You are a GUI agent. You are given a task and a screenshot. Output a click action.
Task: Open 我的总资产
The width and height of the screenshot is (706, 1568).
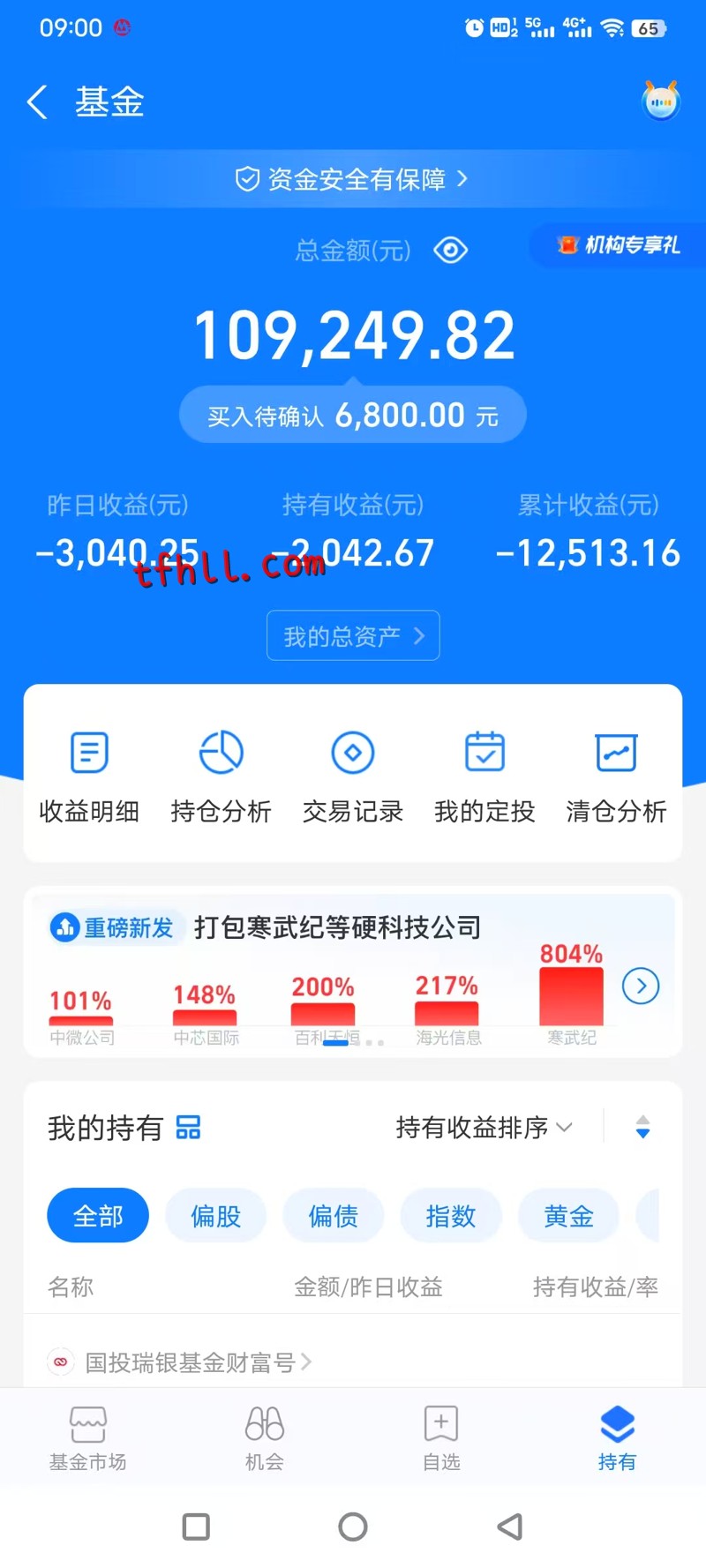pos(353,635)
